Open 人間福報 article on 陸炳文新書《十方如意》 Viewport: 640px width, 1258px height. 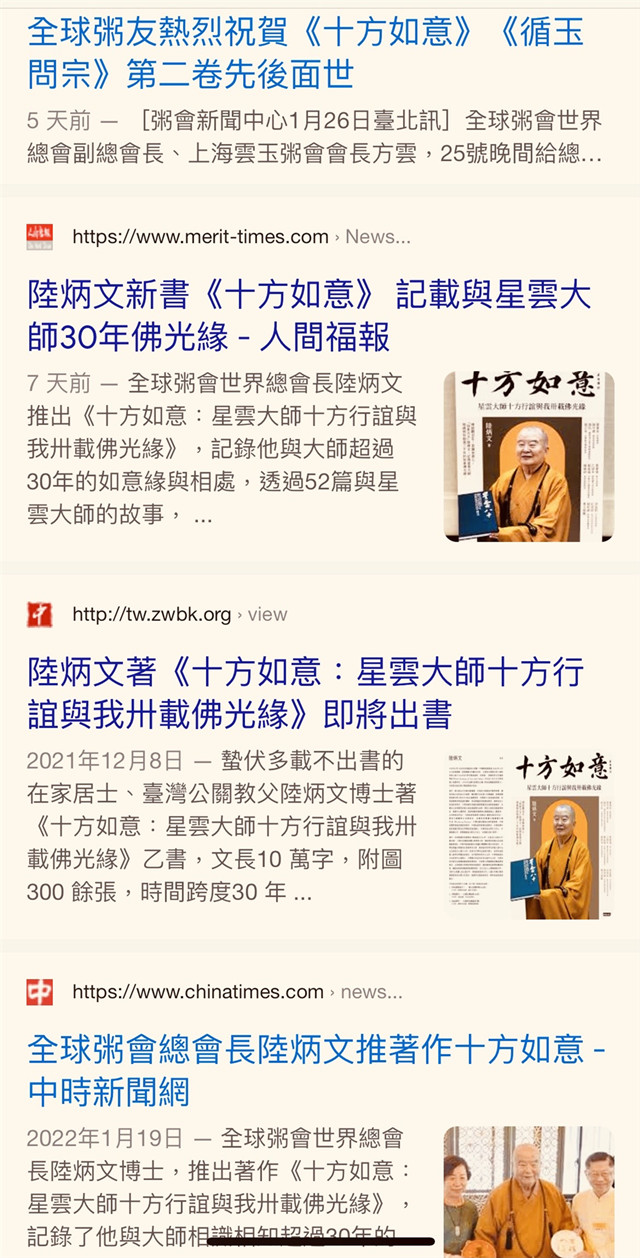click(x=308, y=315)
